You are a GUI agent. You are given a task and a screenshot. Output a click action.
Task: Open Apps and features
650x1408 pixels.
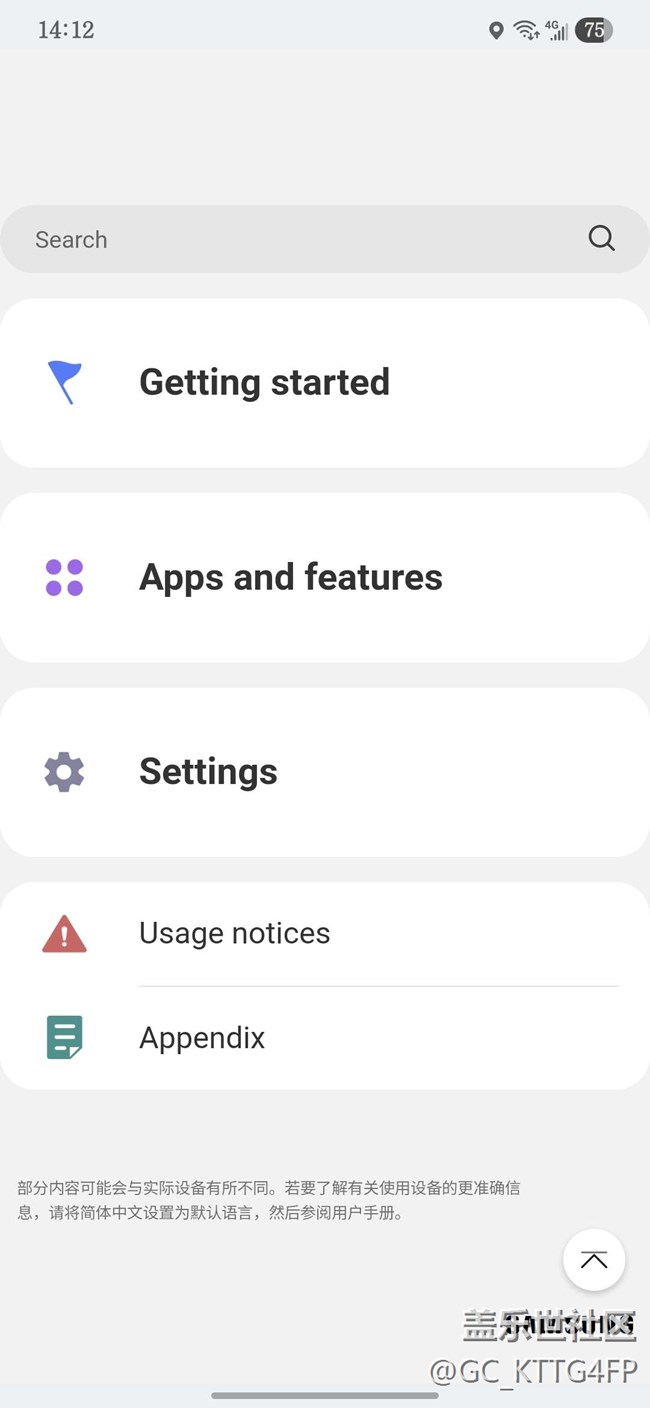click(x=324, y=577)
